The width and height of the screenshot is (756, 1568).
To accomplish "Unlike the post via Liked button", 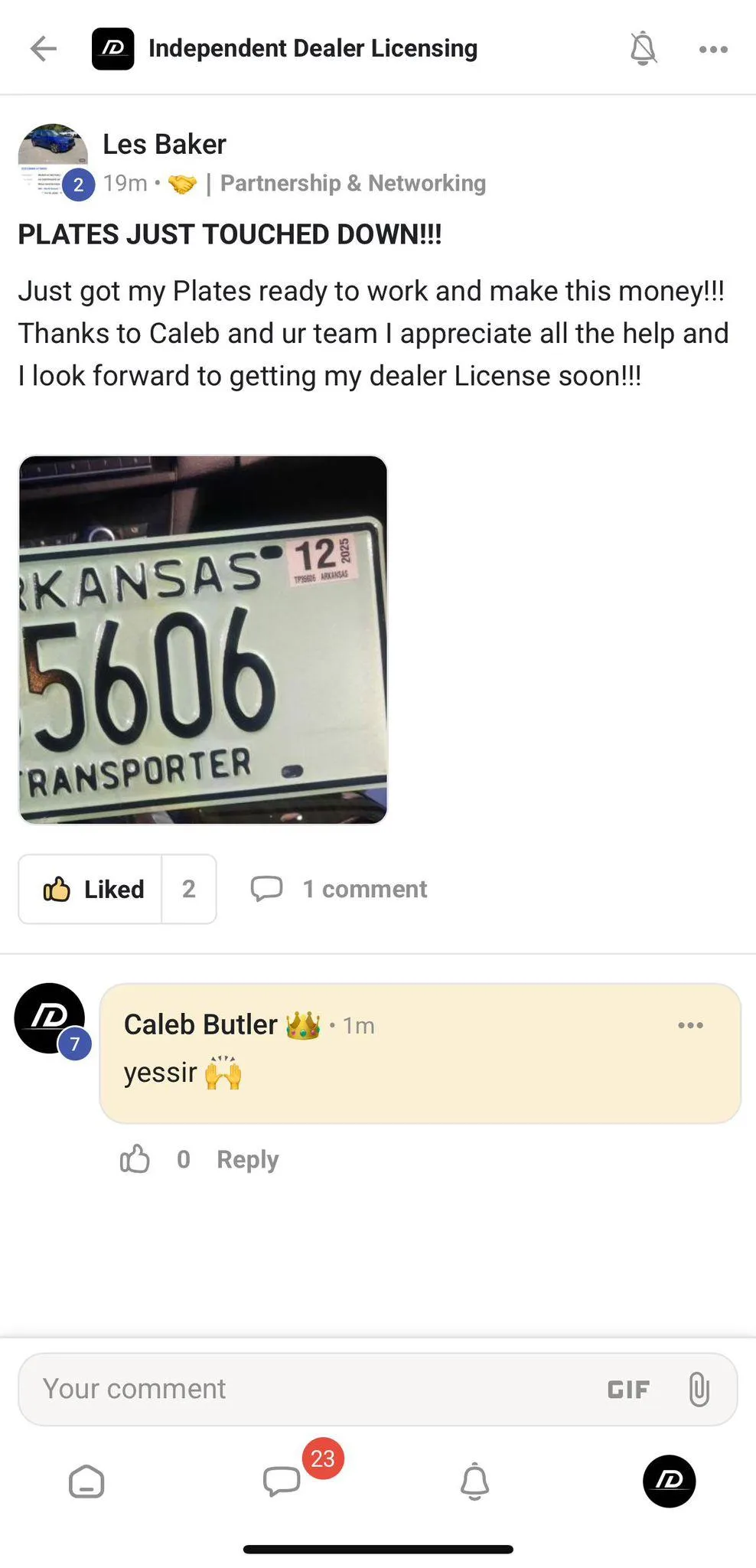I will click(x=92, y=889).
